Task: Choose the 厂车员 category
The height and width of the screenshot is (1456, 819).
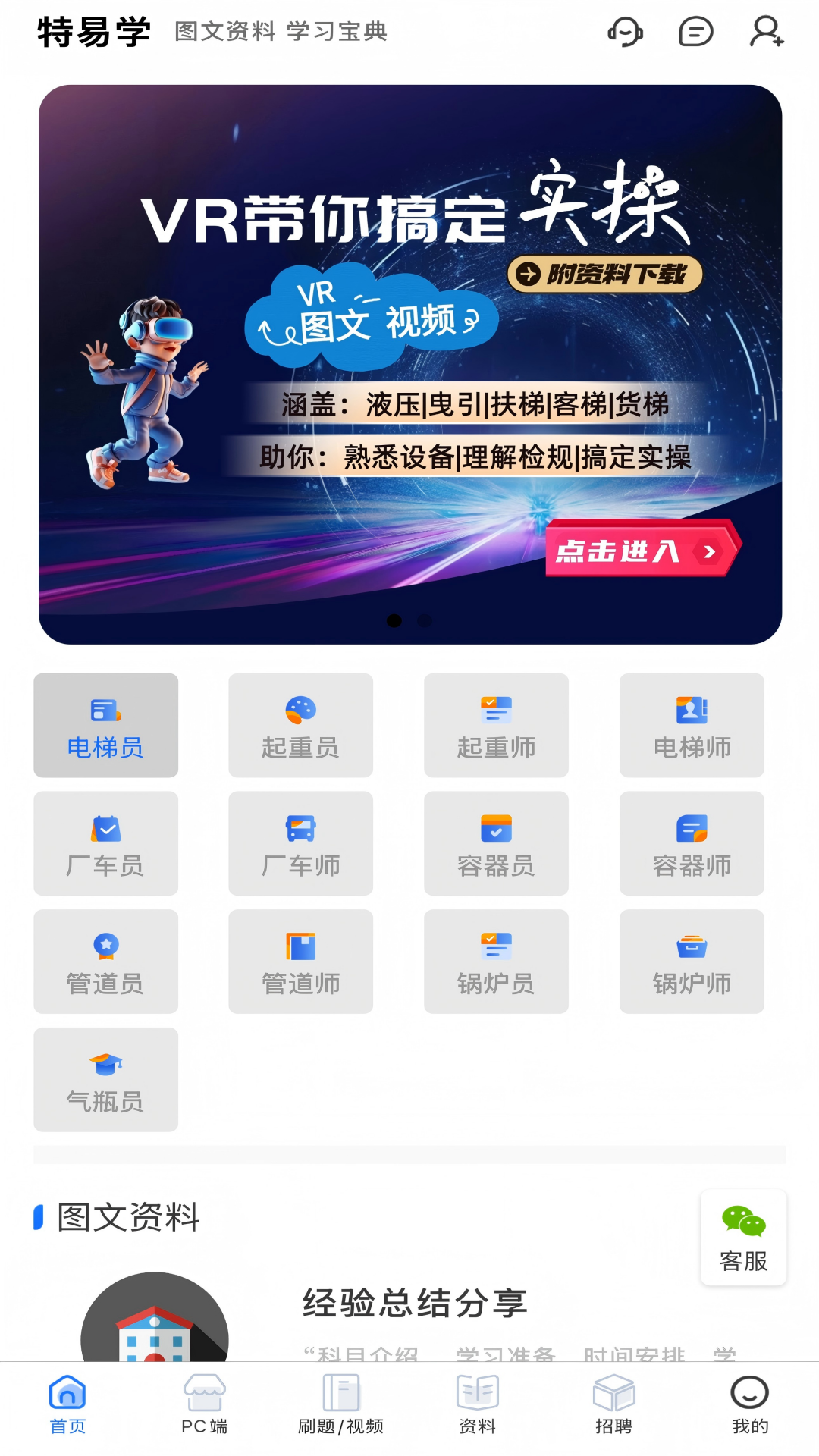Action: (x=105, y=844)
